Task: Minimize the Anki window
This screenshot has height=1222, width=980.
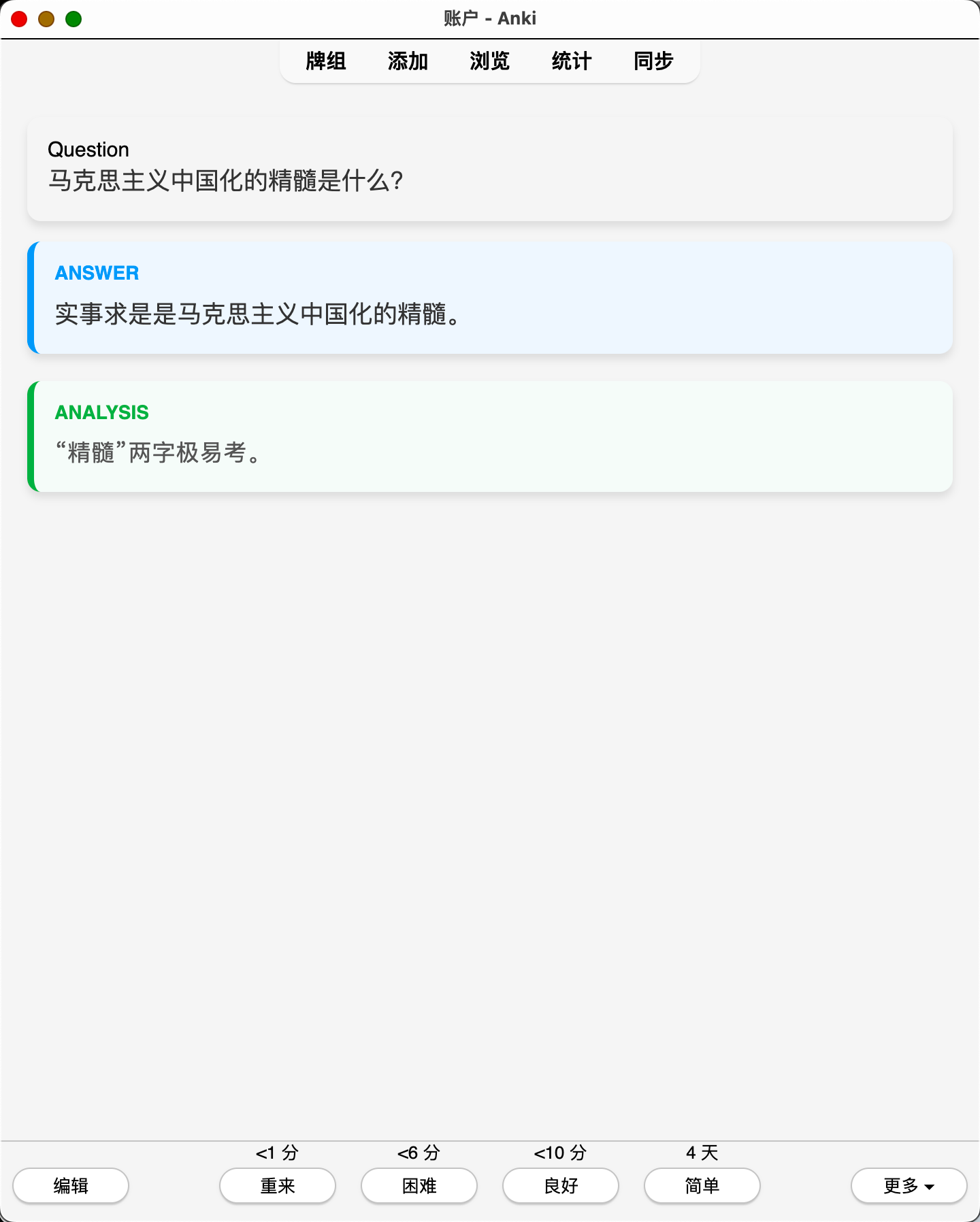Action: (x=46, y=19)
